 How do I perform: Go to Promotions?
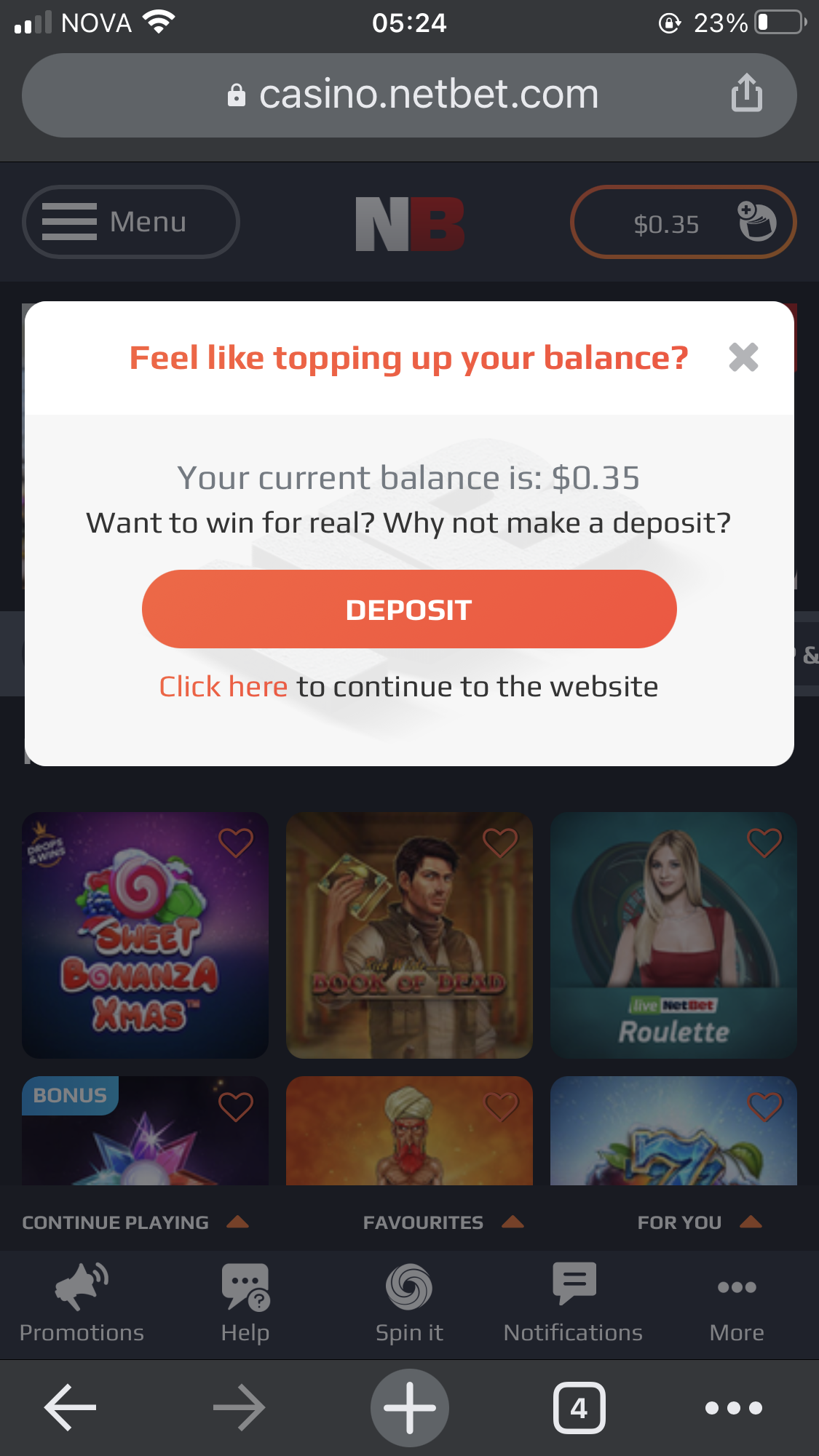pyautogui.click(x=82, y=1302)
